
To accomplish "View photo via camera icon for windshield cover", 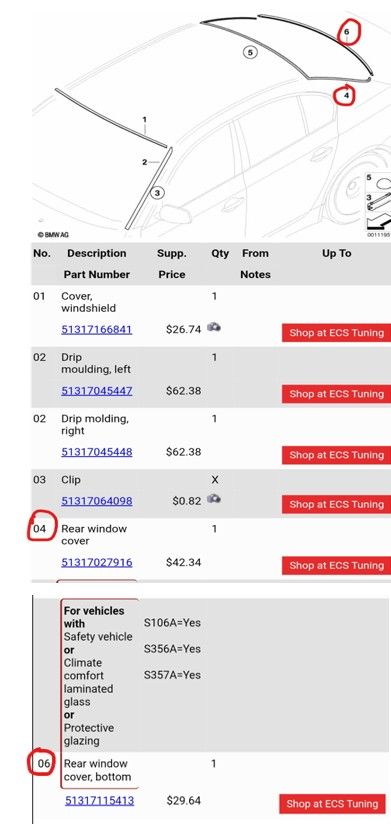I will click(214, 327).
